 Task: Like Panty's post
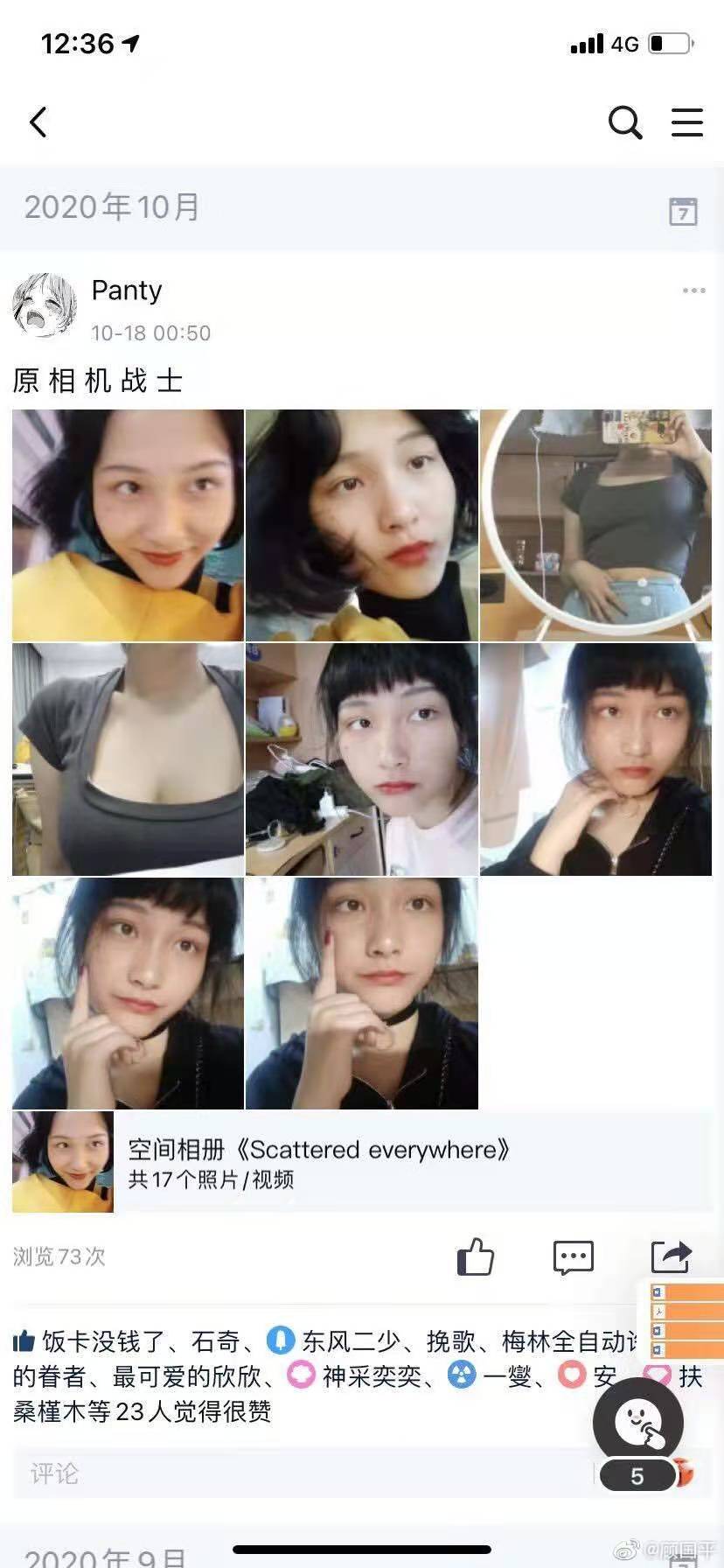[x=476, y=1256]
